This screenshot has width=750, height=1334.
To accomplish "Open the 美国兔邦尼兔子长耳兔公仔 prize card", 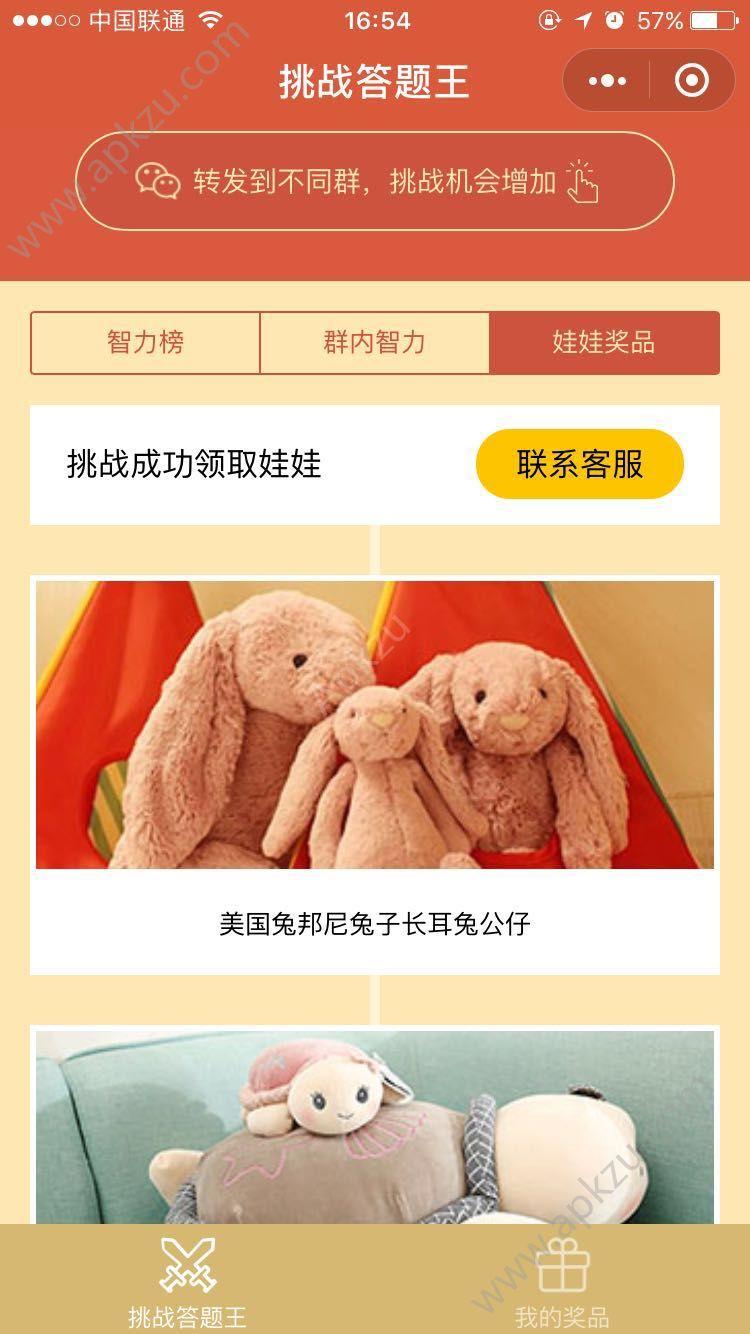I will click(375, 775).
